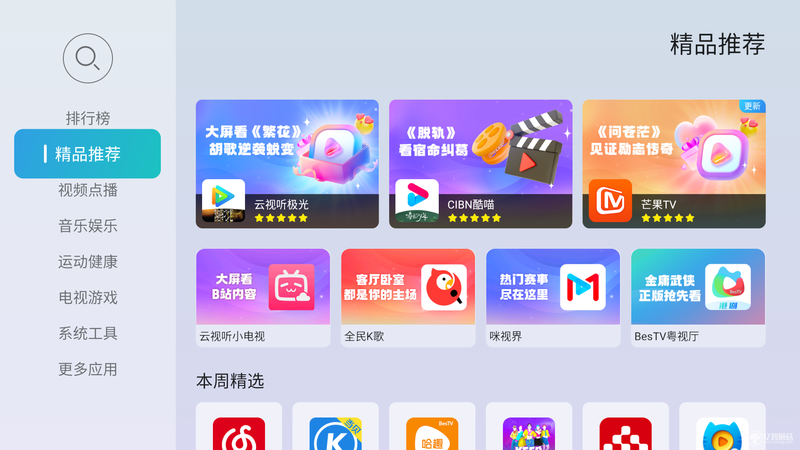Switch to 排行榜 category
Viewport: 800px width, 450px height.
(x=88, y=118)
